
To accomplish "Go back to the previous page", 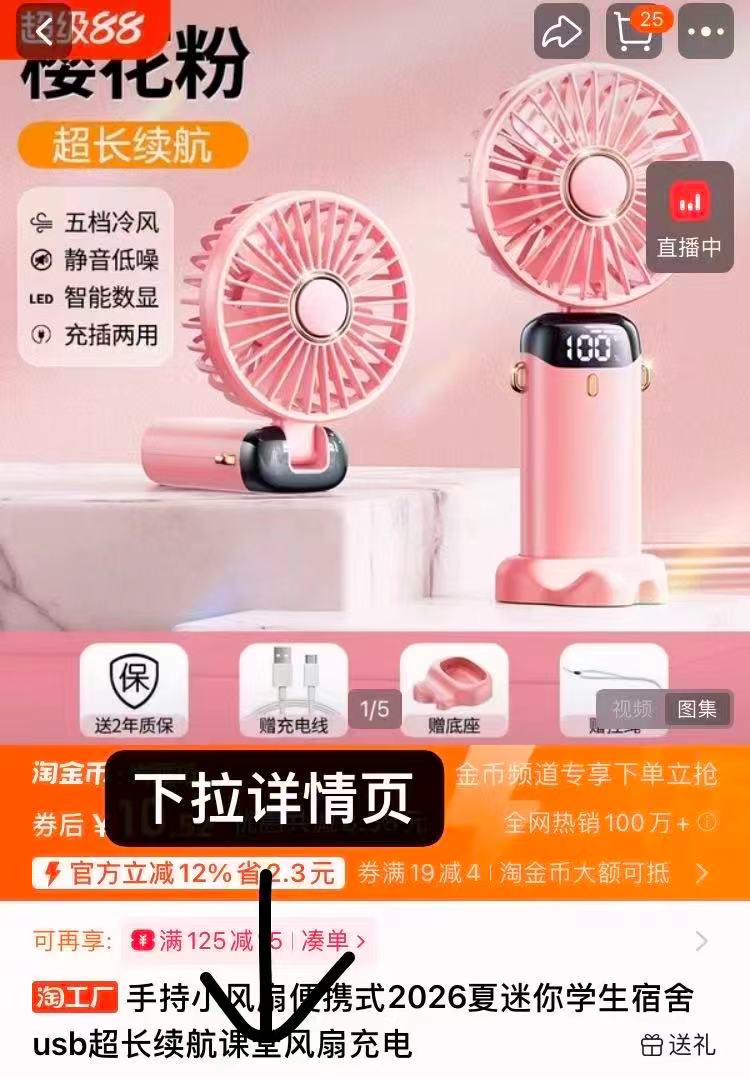I will (x=43, y=31).
